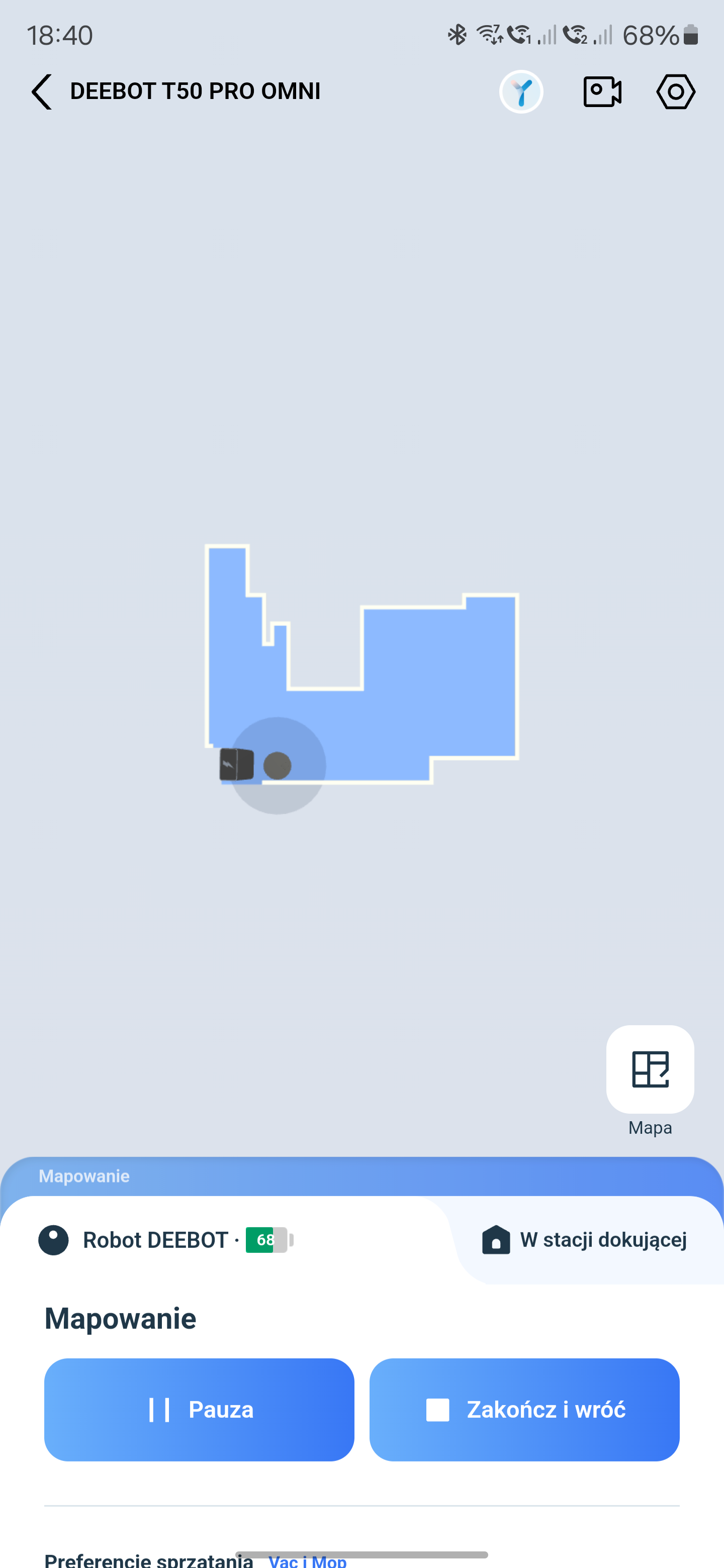724x1568 pixels.
Task: Open robot settings hexagon icon
Action: pos(675,92)
